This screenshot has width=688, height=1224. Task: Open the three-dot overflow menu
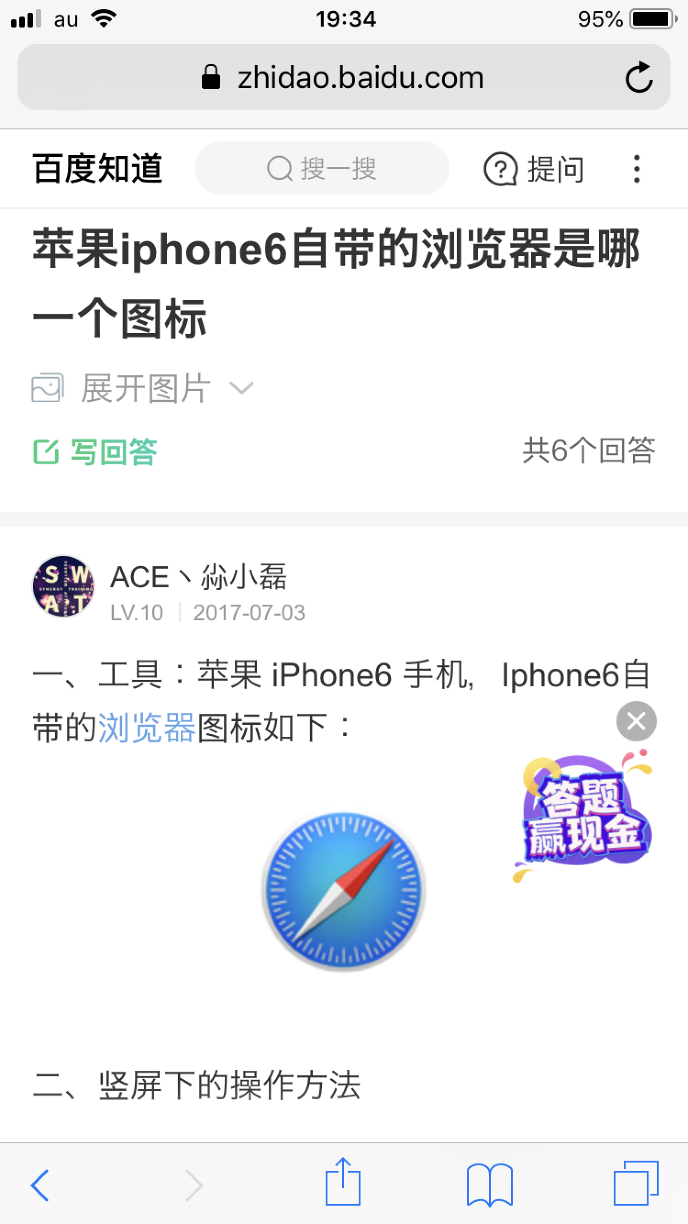pyautogui.click(x=637, y=169)
